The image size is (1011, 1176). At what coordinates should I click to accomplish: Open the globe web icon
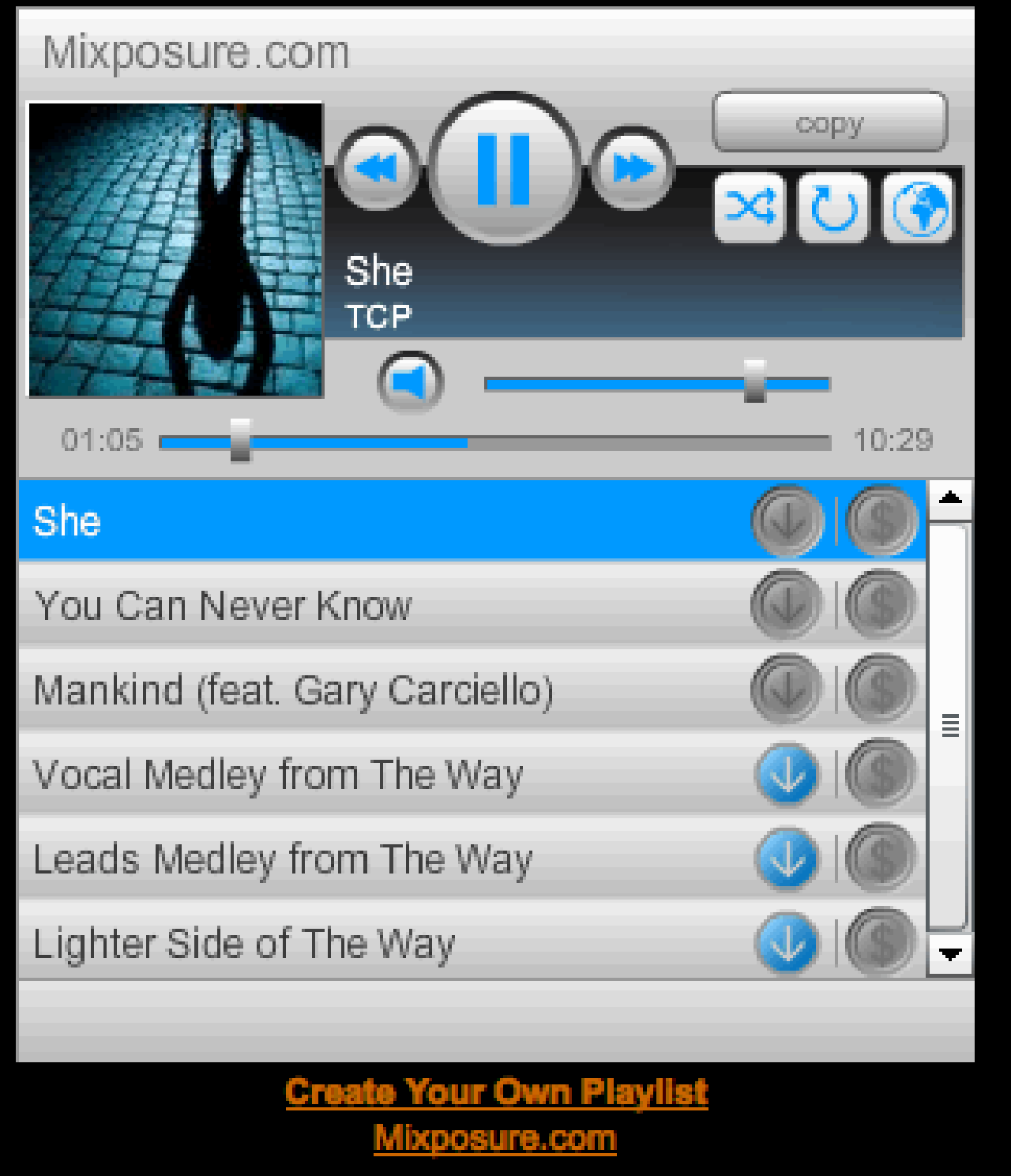[x=918, y=208]
